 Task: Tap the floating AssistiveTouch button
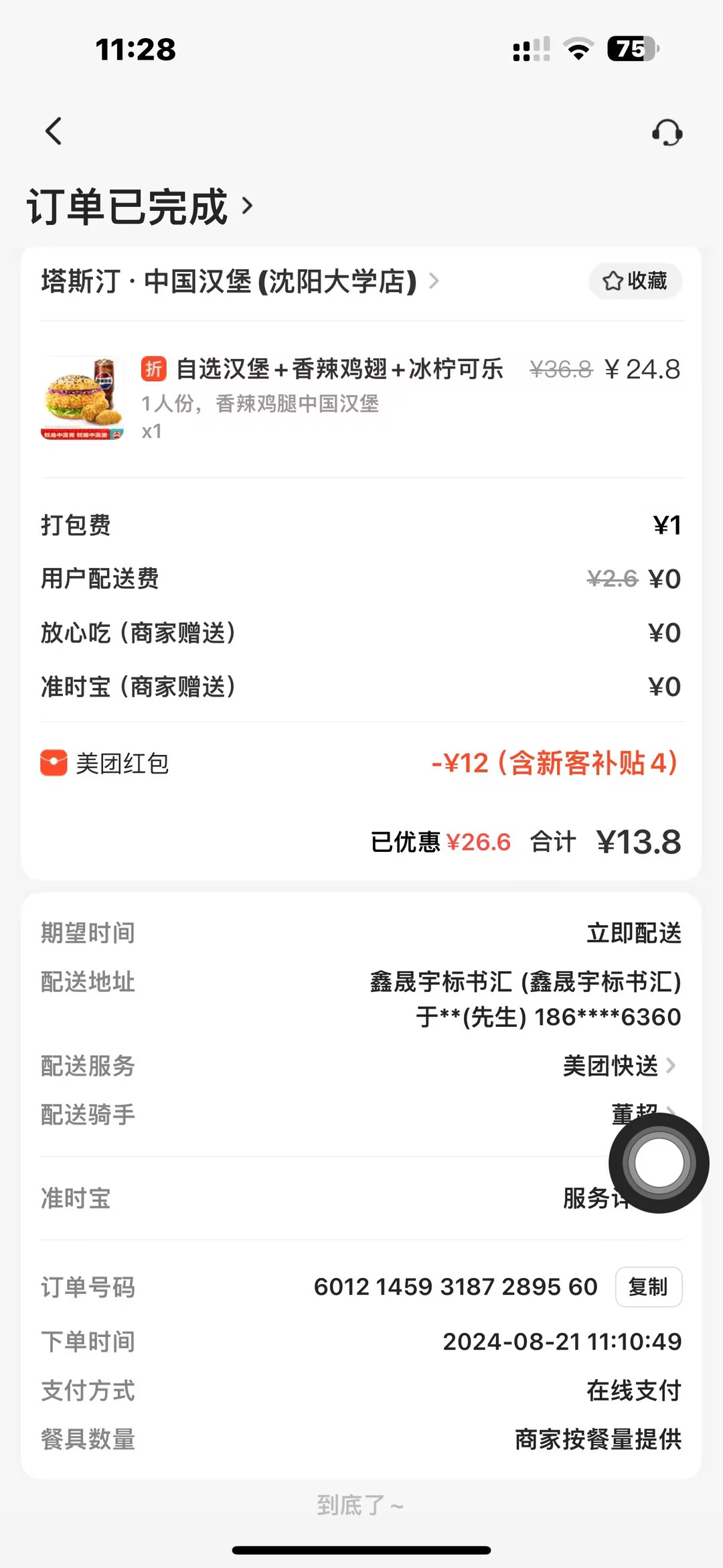click(x=659, y=1163)
